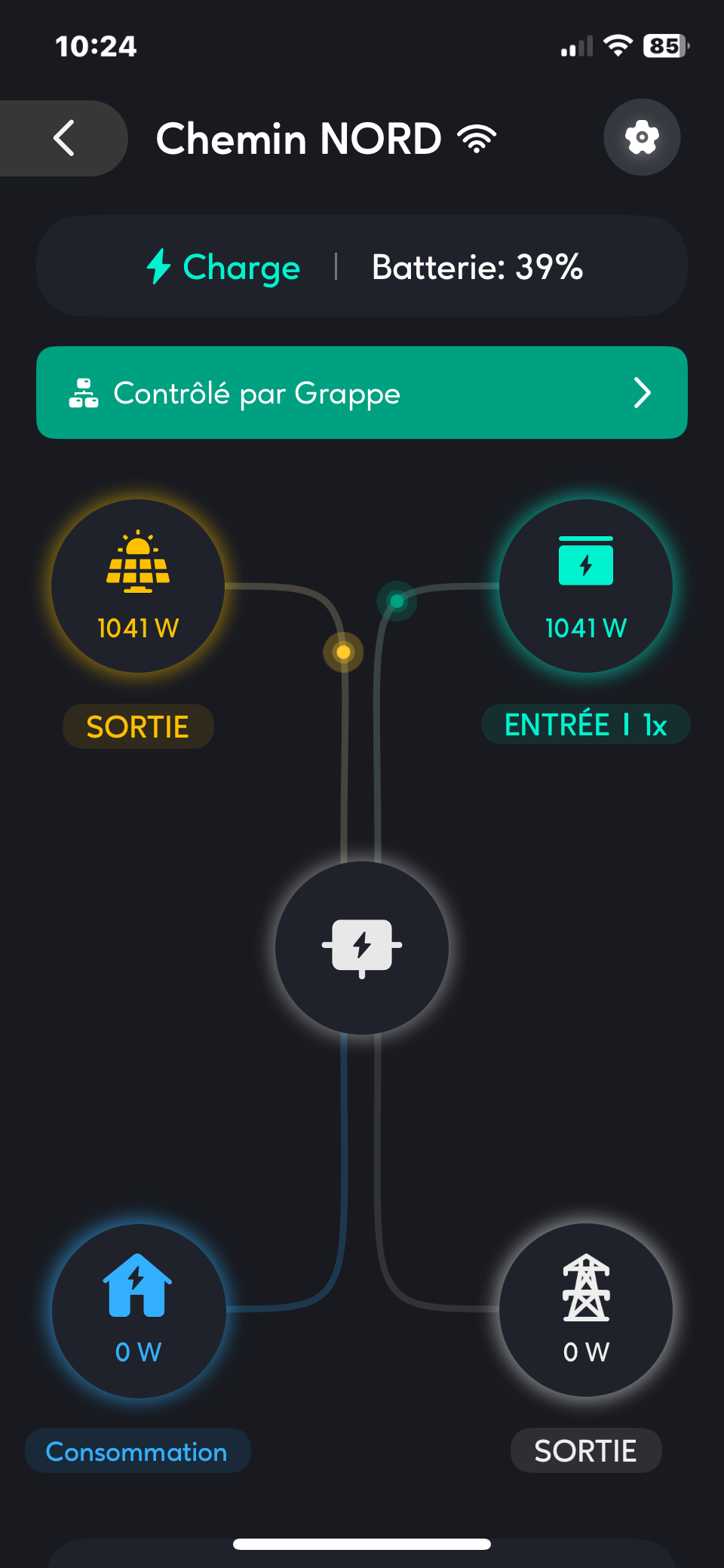
Task: Open the home Consommation 0 W circle
Action: (139, 1310)
